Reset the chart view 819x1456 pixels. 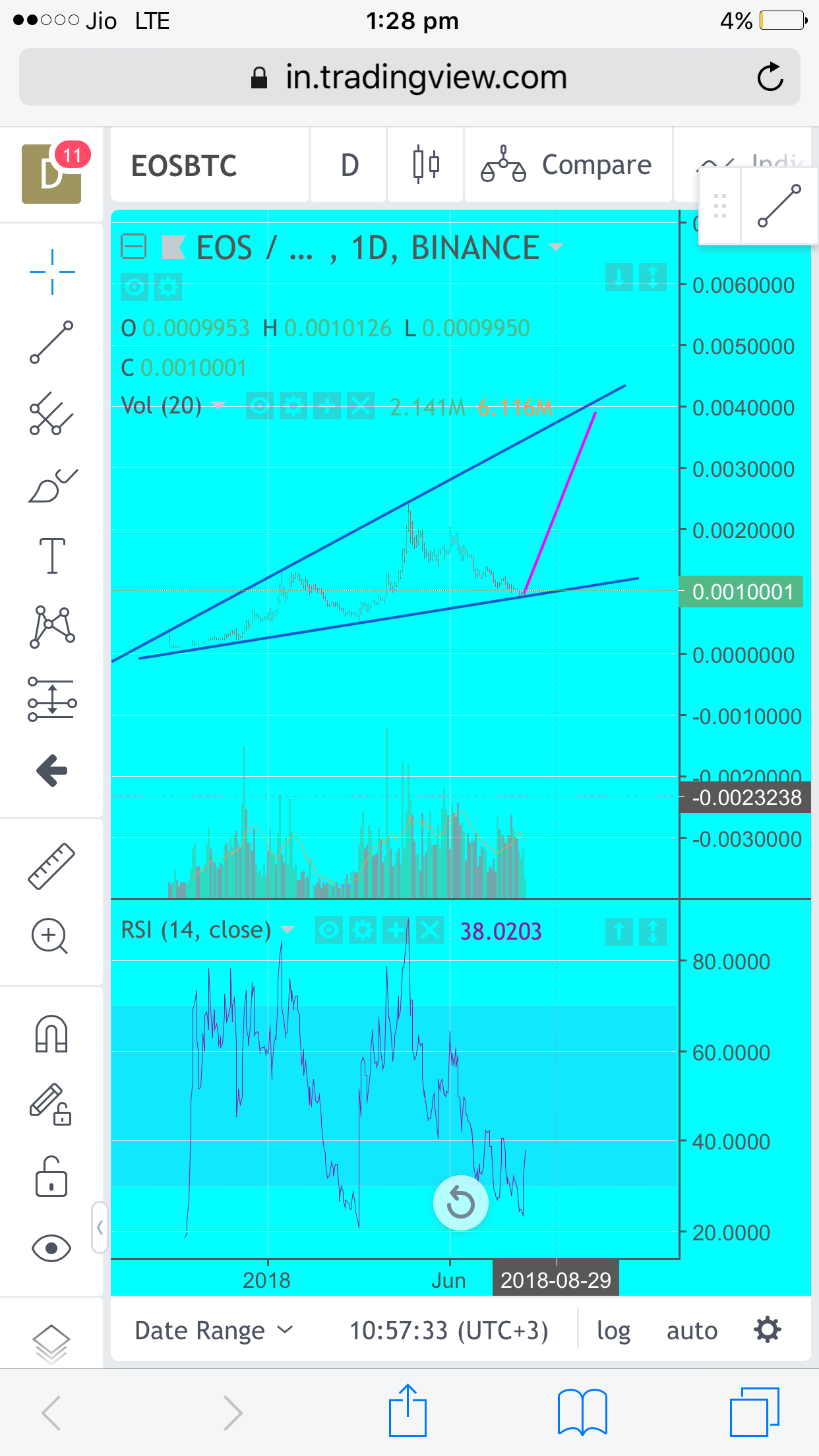coord(460,1203)
